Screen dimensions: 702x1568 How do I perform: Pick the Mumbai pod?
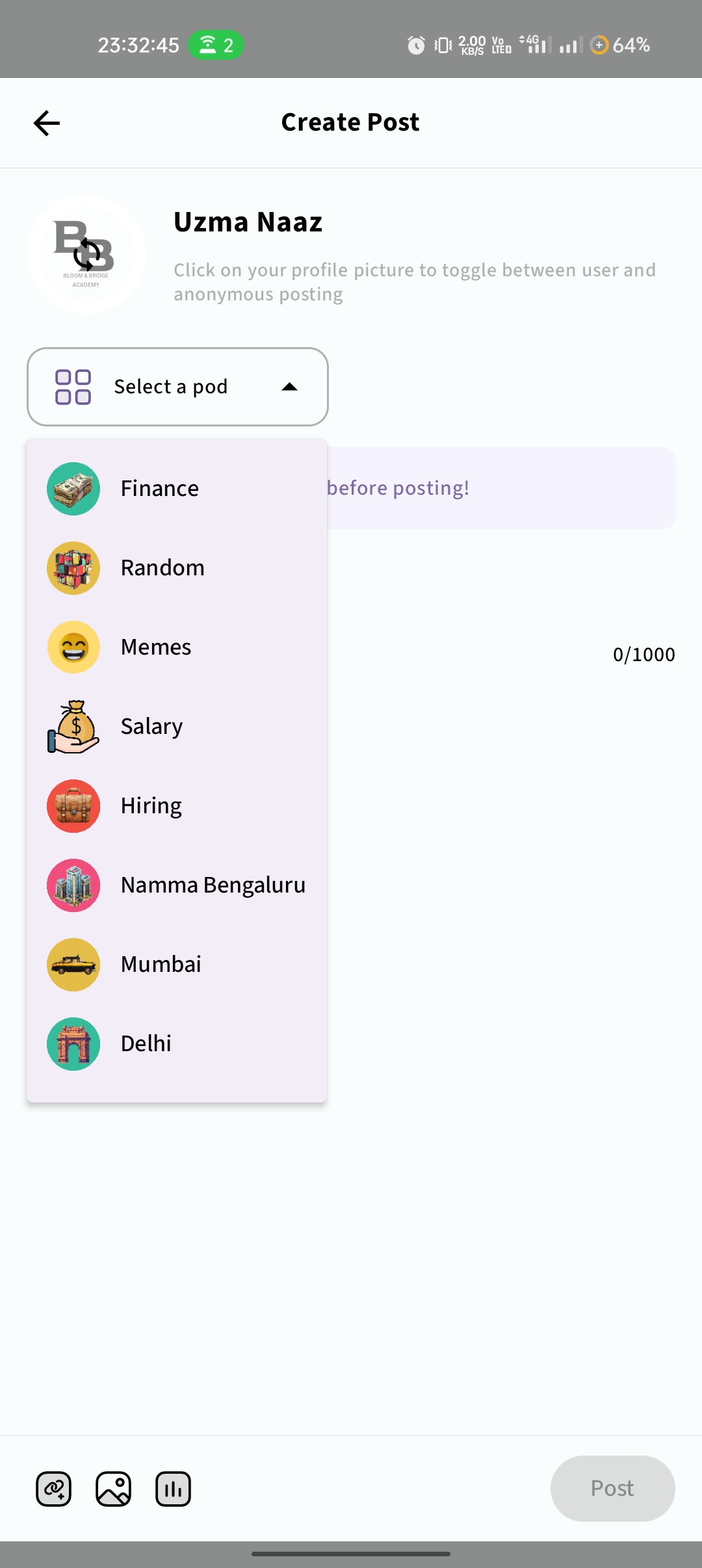(x=161, y=965)
